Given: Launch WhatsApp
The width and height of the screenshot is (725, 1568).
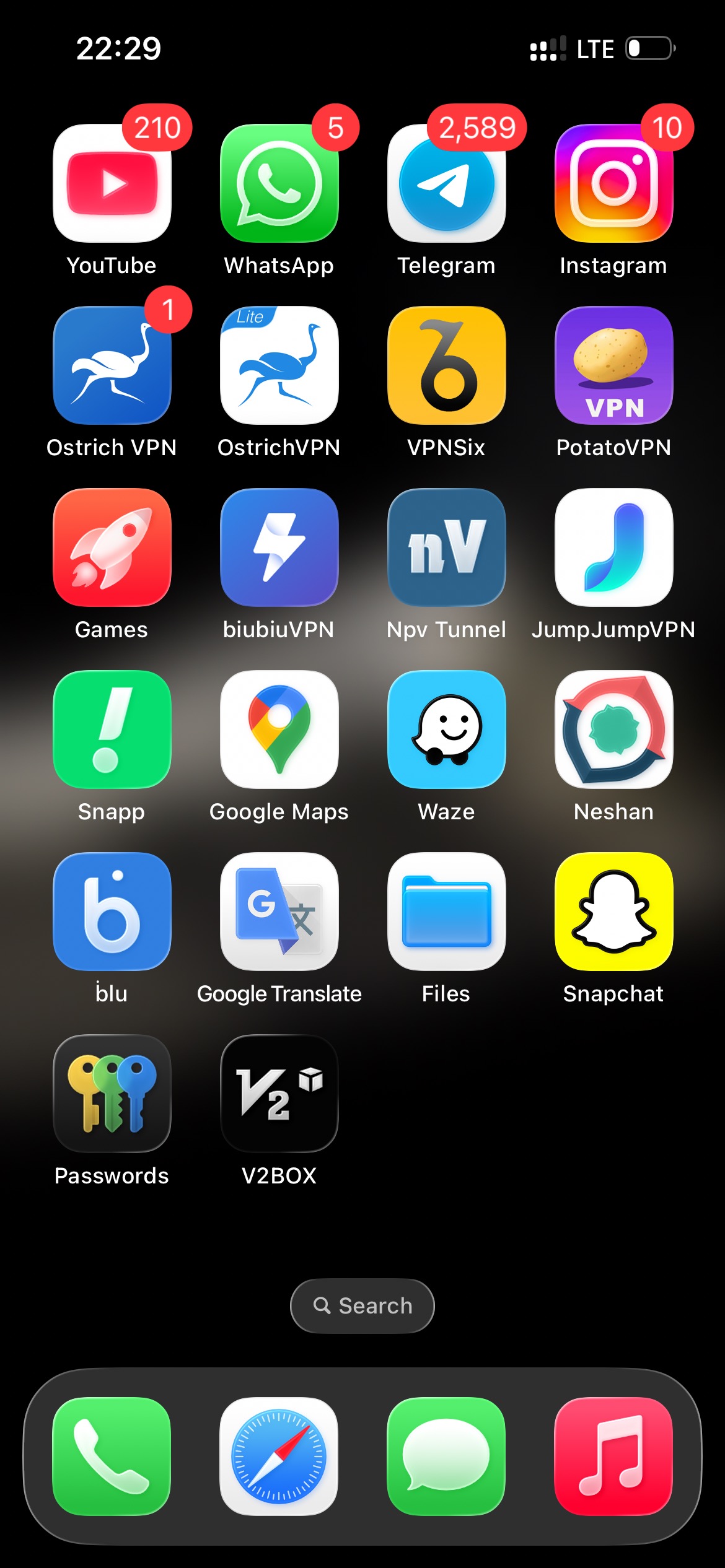Looking at the screenshot, I should pos(279,183).
